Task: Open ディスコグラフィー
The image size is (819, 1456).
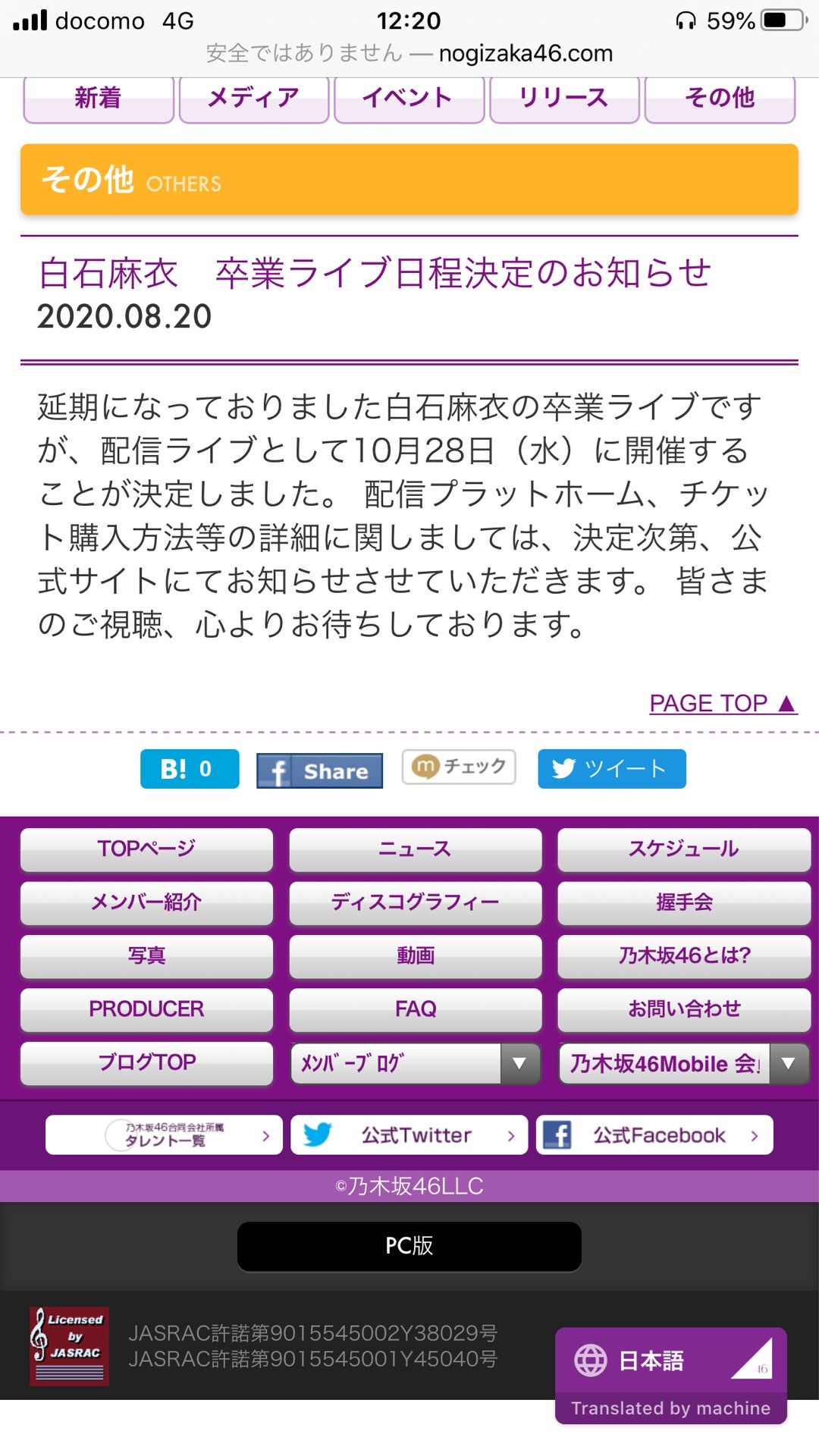Action: 416,902
